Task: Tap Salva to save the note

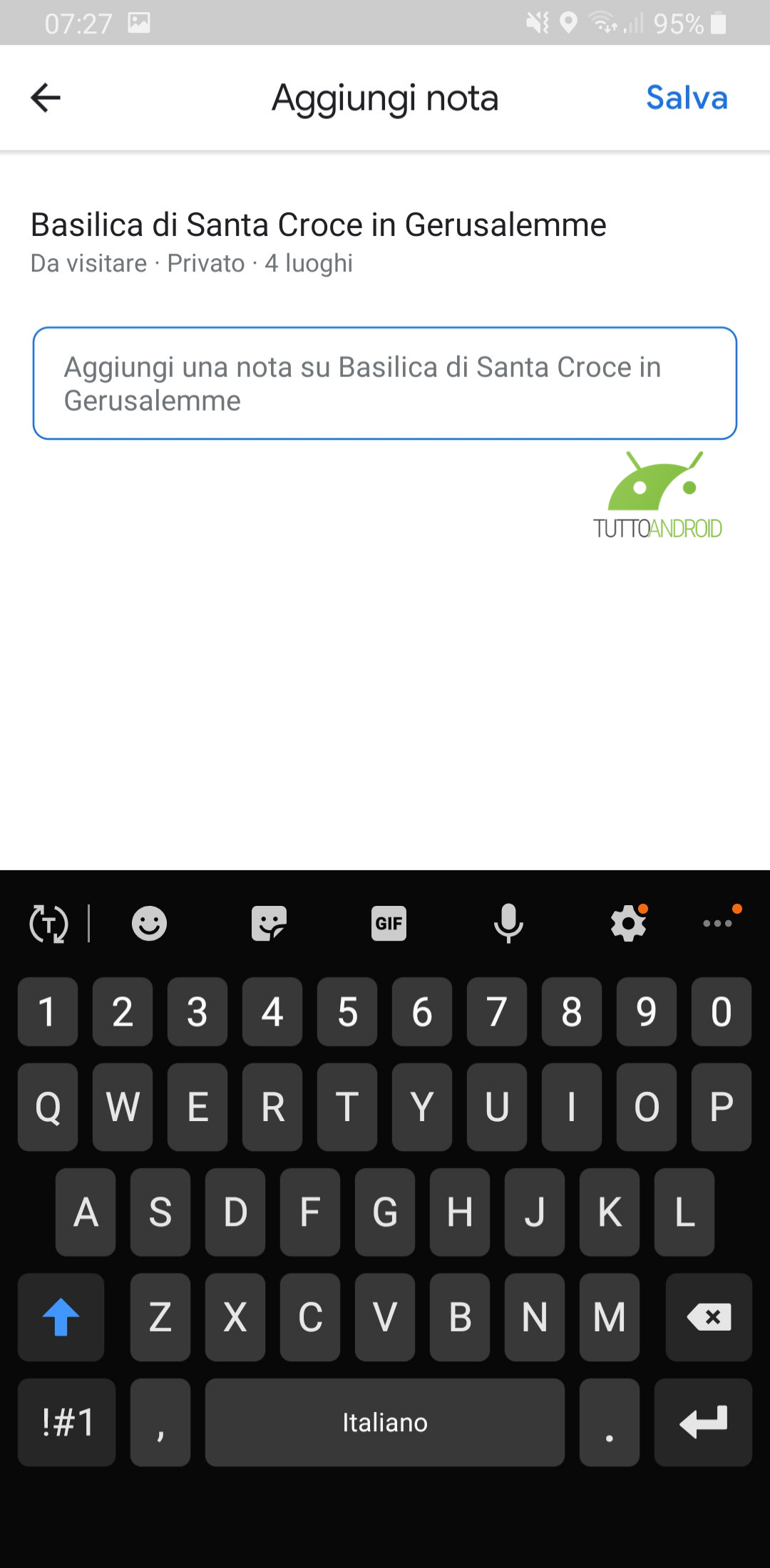Action: [x=687, y=98]
